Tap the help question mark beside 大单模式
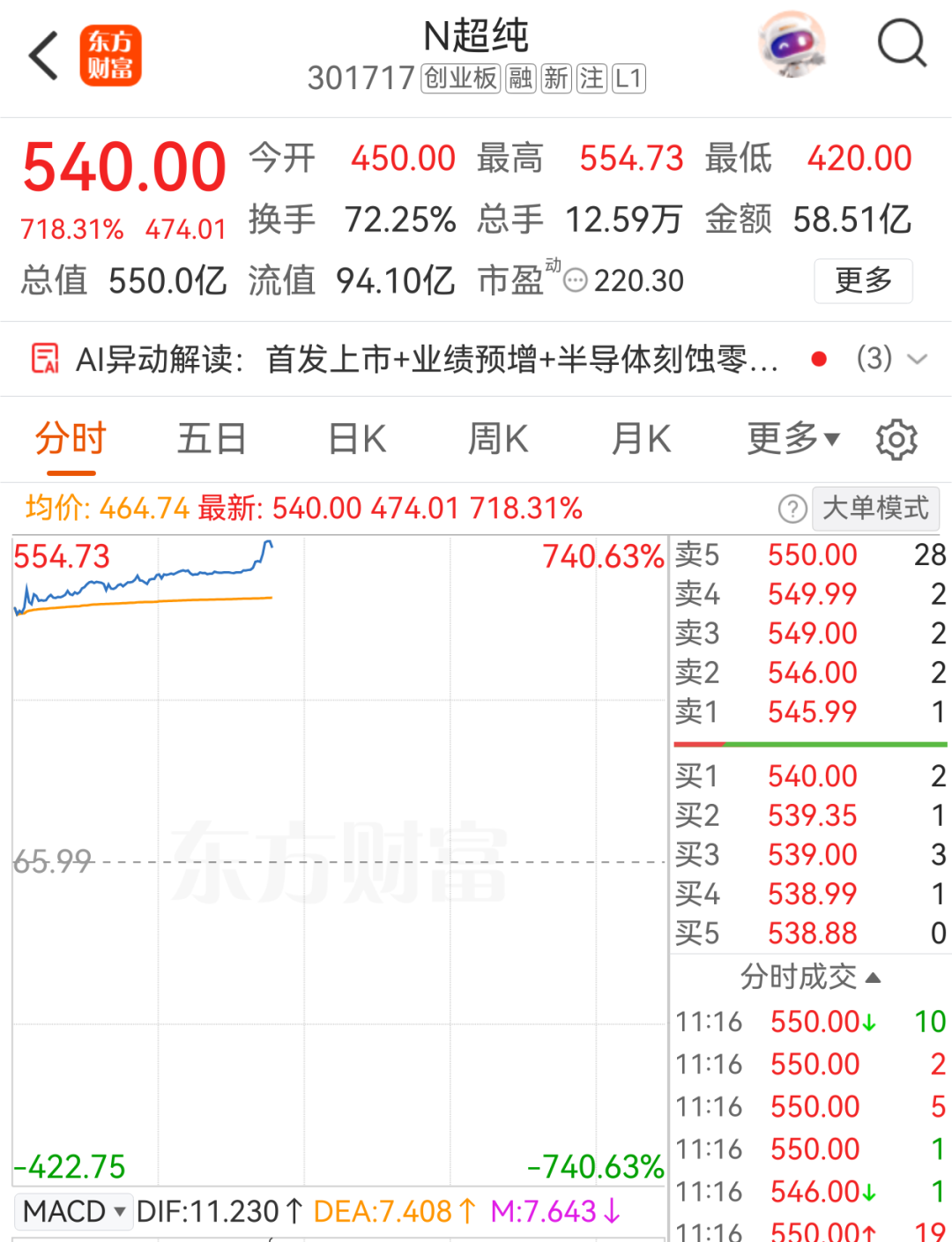Screen dimensions: 952x1242 792,509
